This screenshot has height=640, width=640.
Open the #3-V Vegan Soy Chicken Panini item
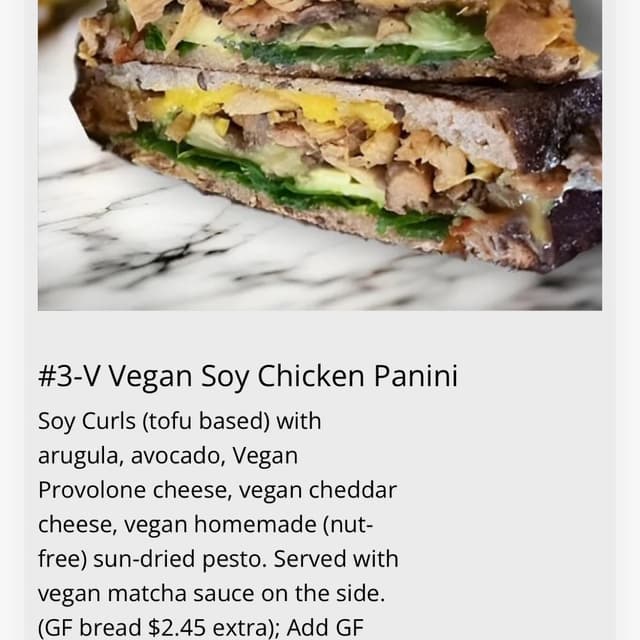pos(248,376)
